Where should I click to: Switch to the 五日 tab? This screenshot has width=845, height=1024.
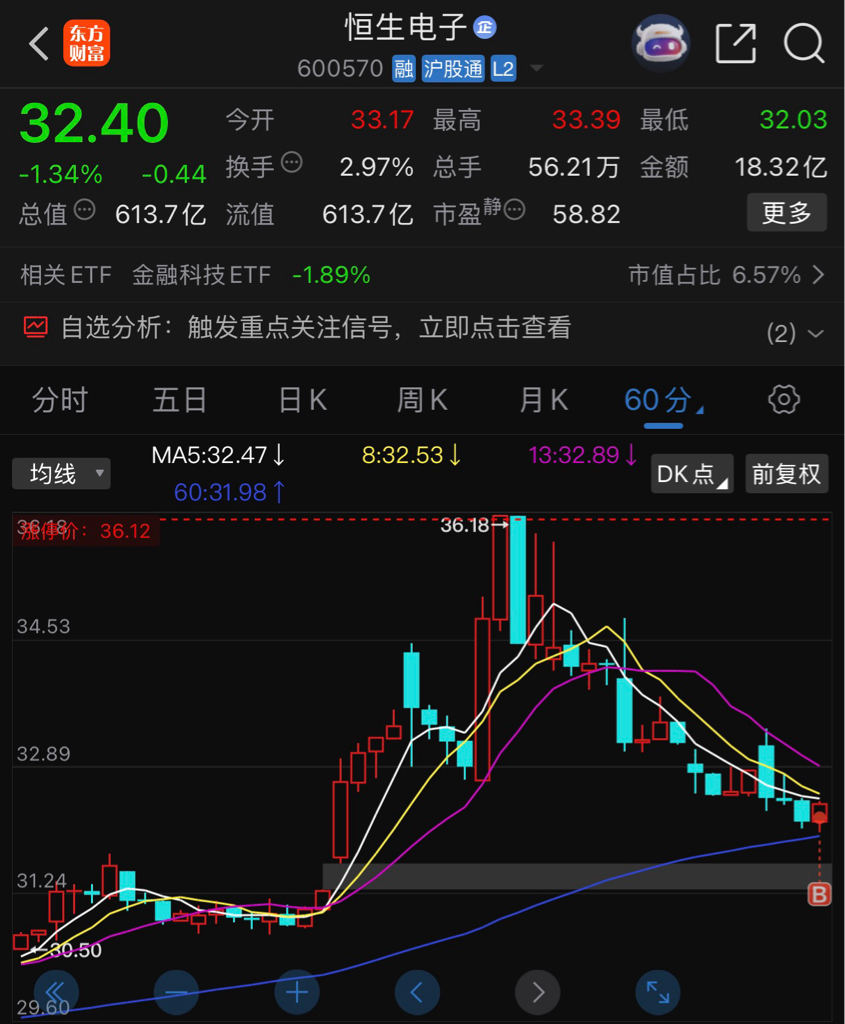pyautogui.click(x=180, y=400)
